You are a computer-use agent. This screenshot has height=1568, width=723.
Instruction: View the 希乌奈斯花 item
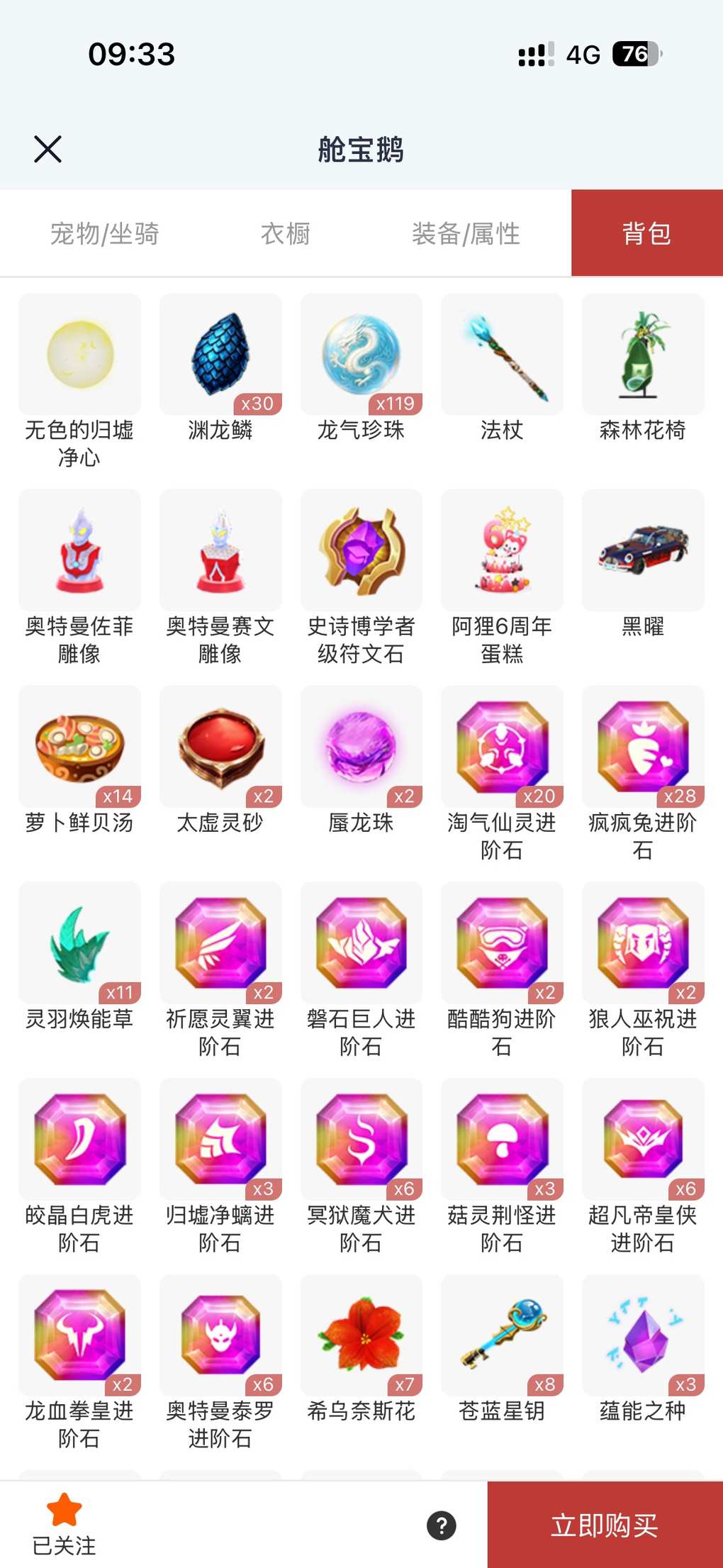361,1335
